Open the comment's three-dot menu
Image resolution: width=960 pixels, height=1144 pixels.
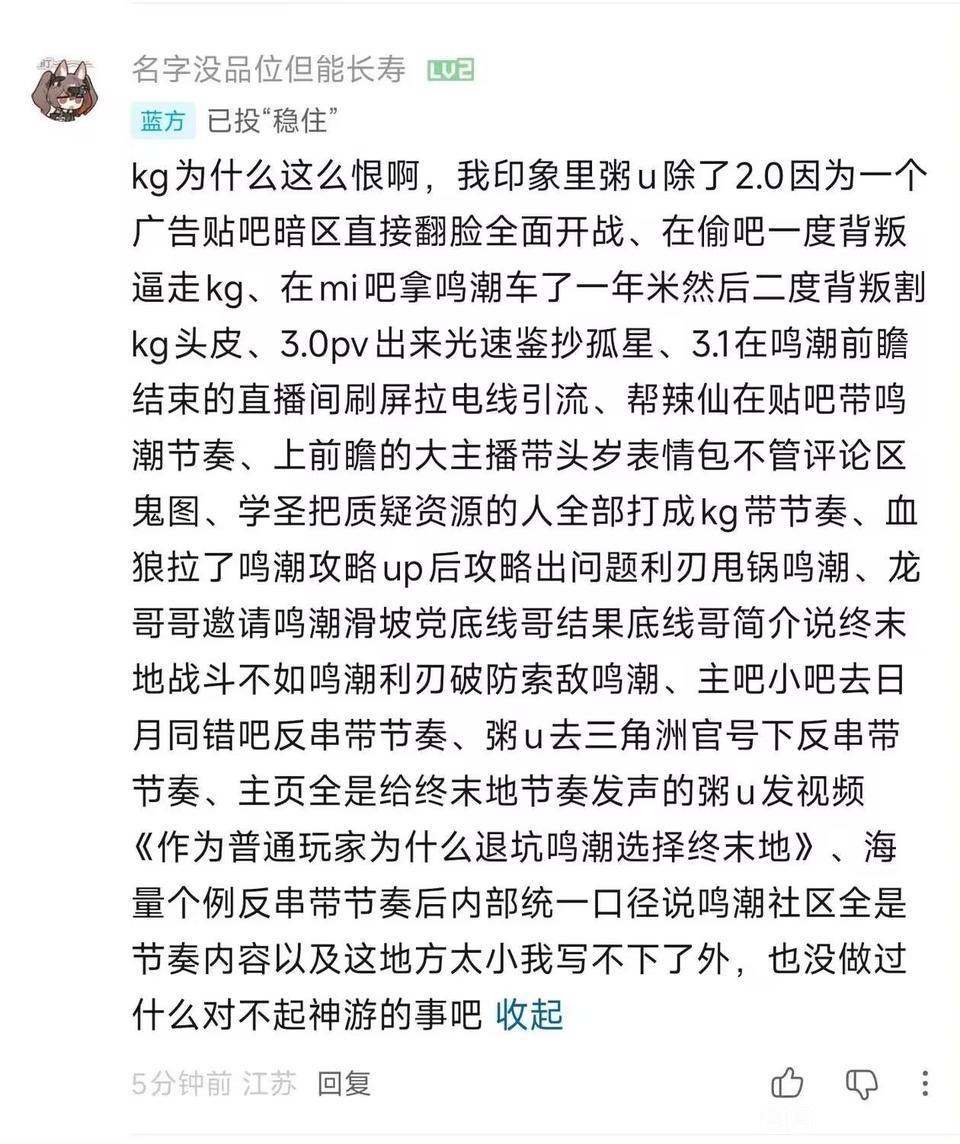925,1083
